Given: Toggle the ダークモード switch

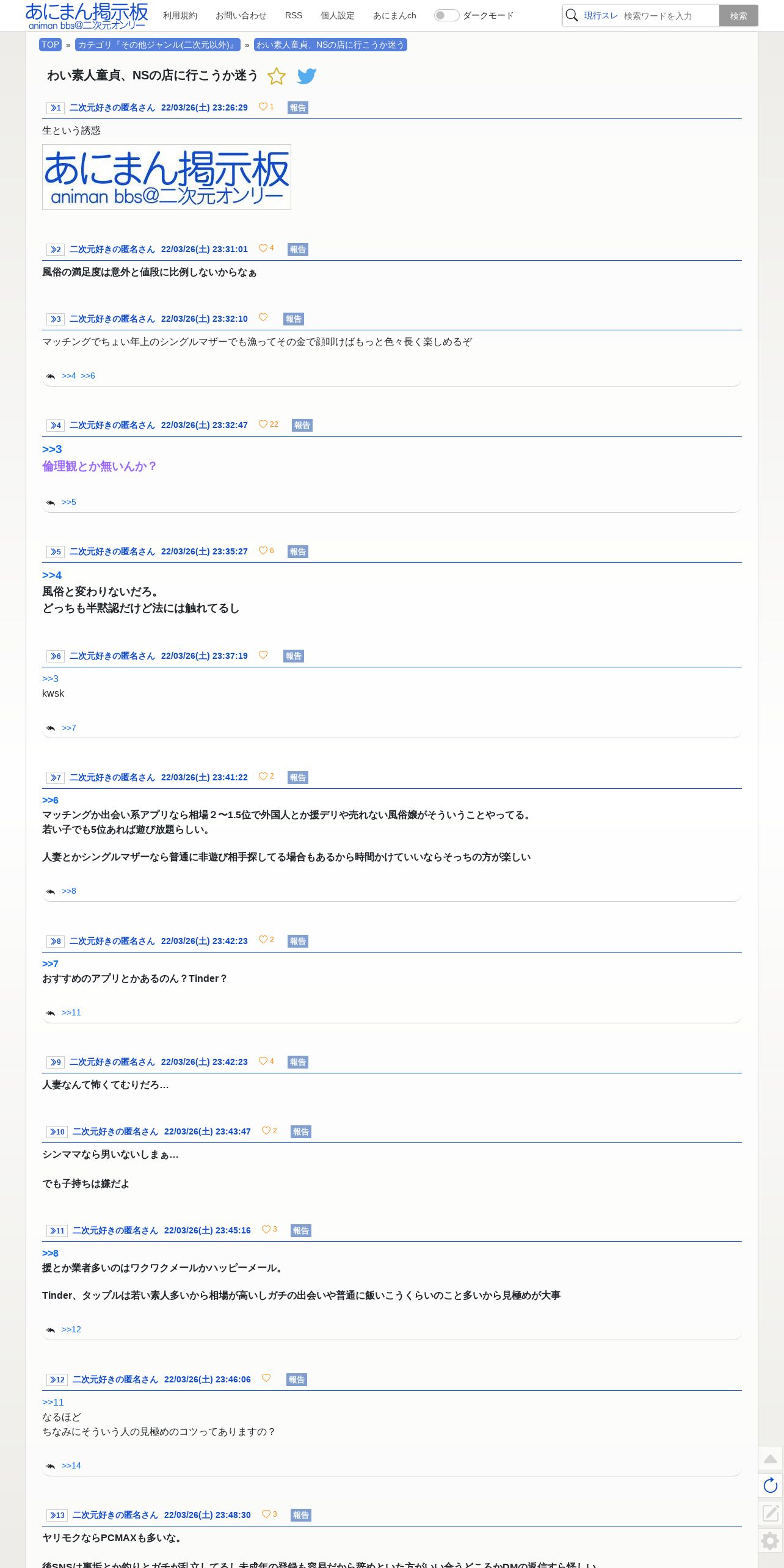Looking at the screenshot, I should coord(446,15).
